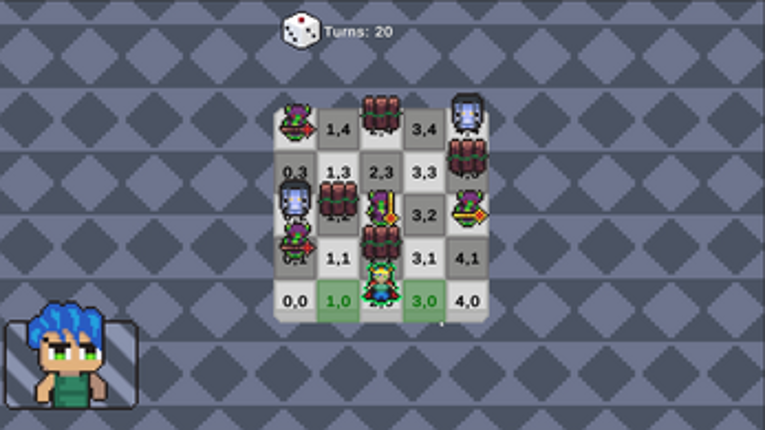The image size is (765, 430).
Task: Select the blonde hero on the bottom row
Action: (381, 286)
